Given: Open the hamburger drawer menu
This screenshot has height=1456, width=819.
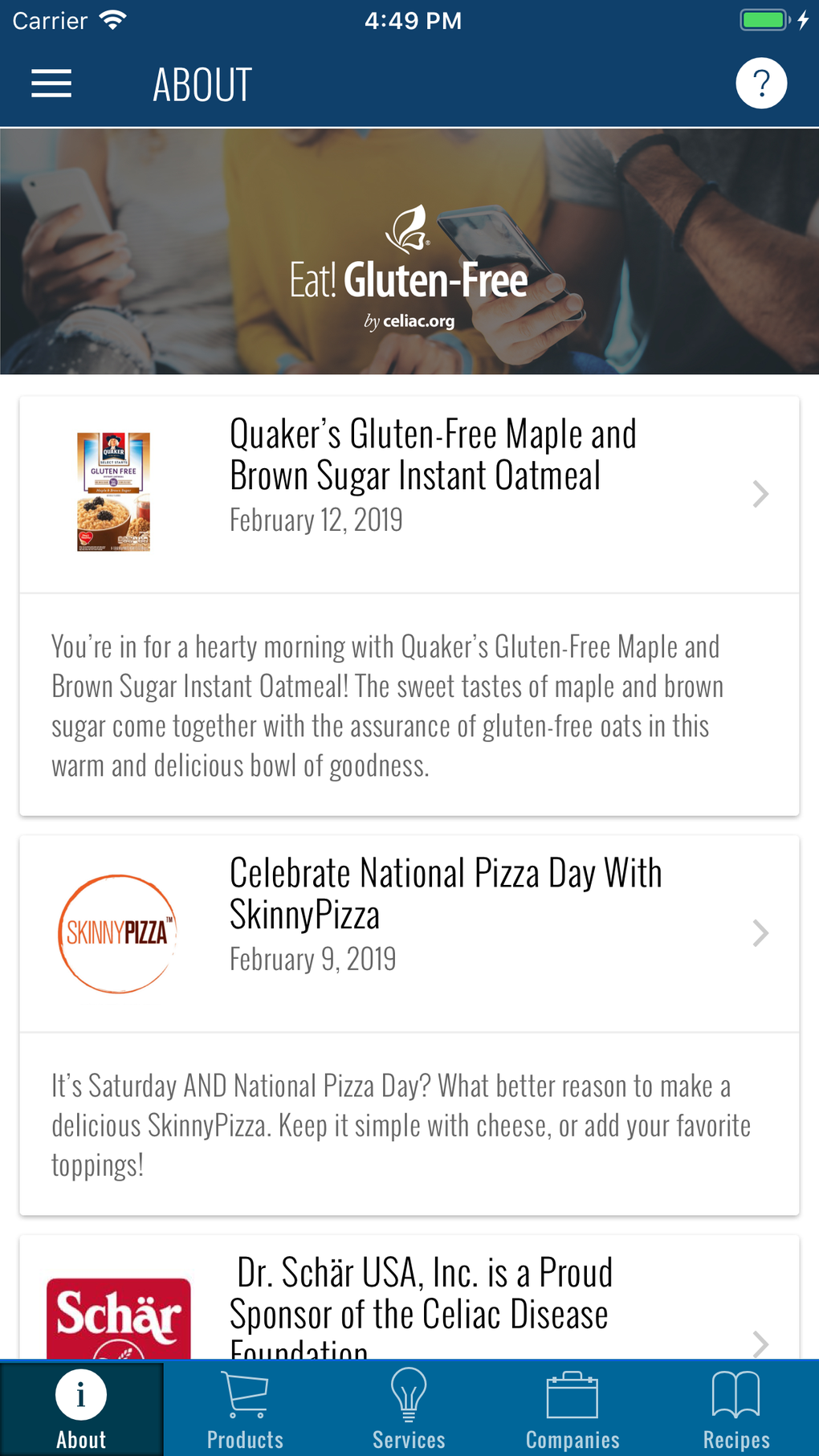Looking at the screenshot, I should coord(51,84).
